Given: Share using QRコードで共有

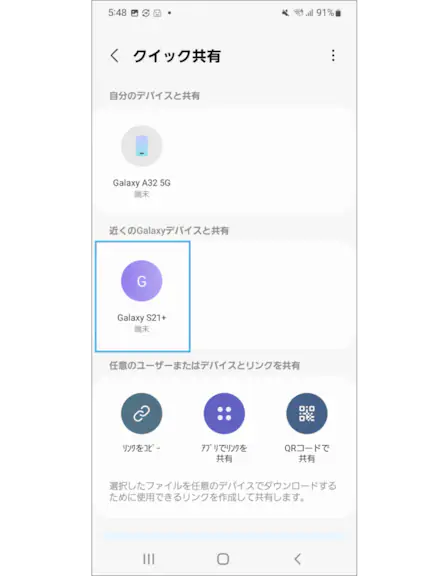Looking at the screenshot, I should 307,428.
